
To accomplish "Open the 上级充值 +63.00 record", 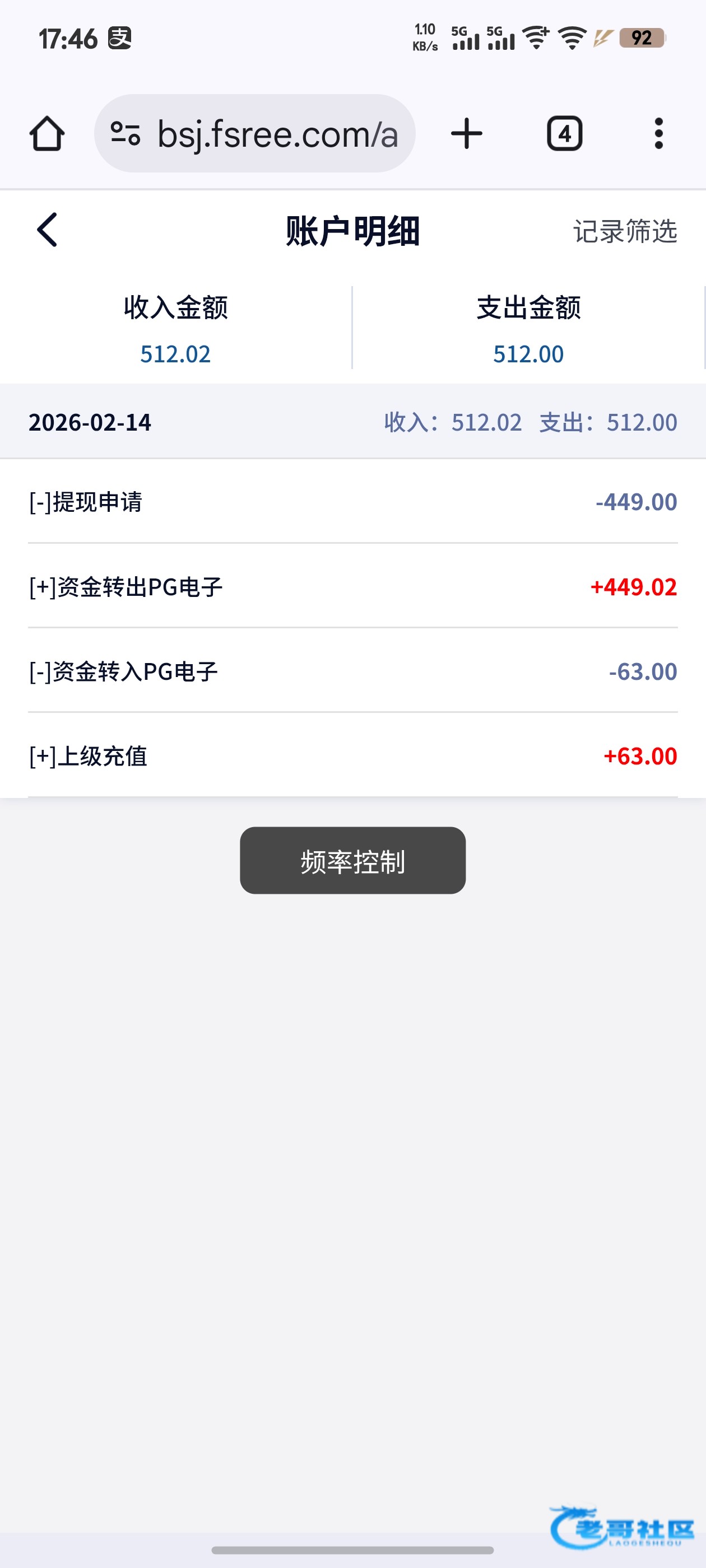I will tap(352, 756).
